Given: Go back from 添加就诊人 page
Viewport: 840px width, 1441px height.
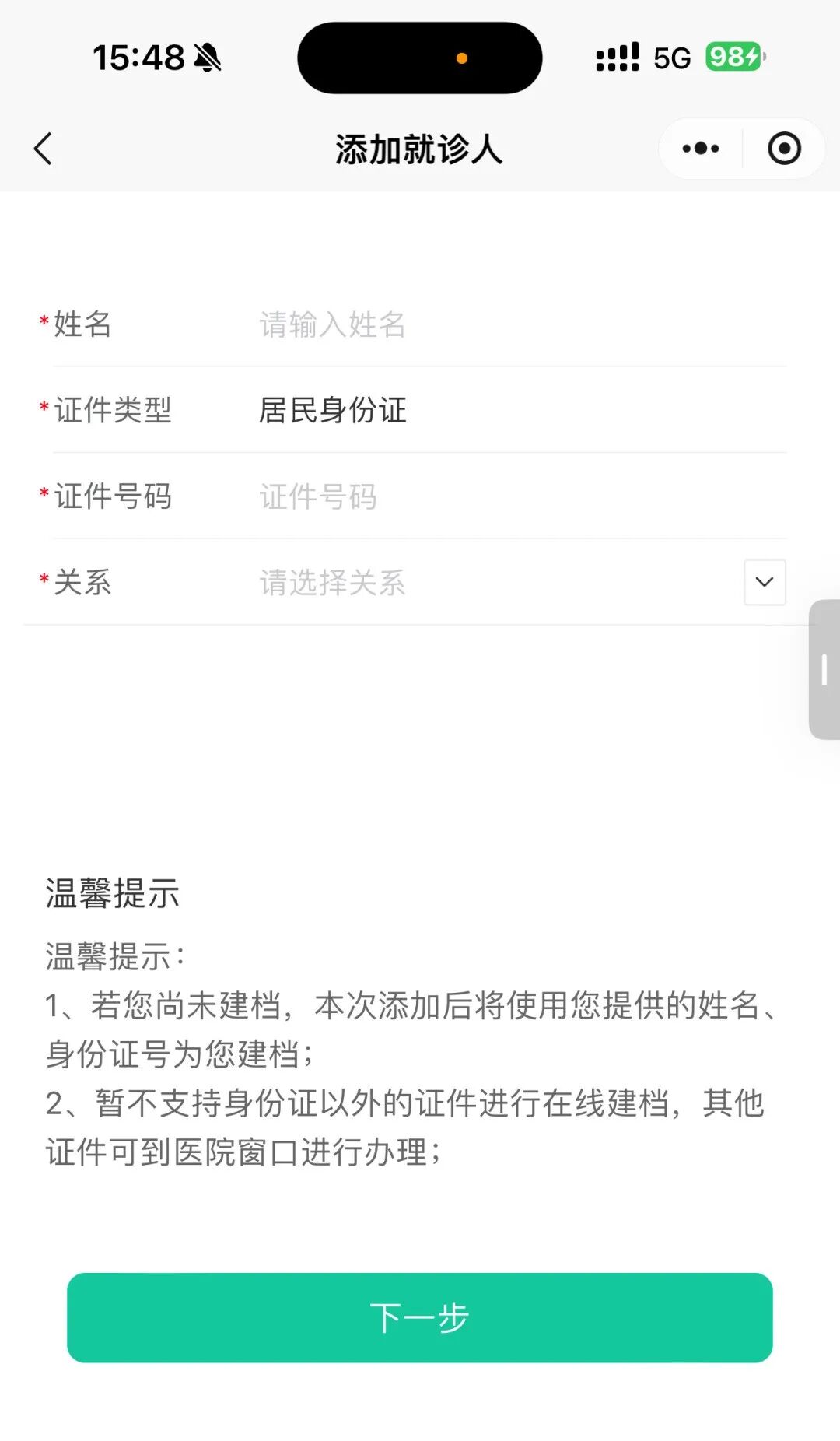Looking at the screenshot, I should click(44, 149).
